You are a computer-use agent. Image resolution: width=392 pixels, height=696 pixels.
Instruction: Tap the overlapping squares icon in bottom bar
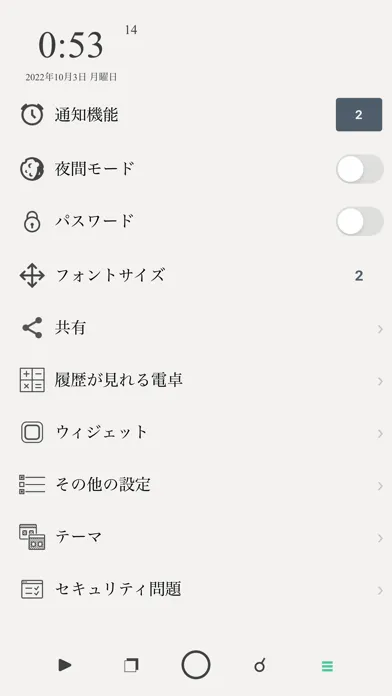[x=131, y=665]
